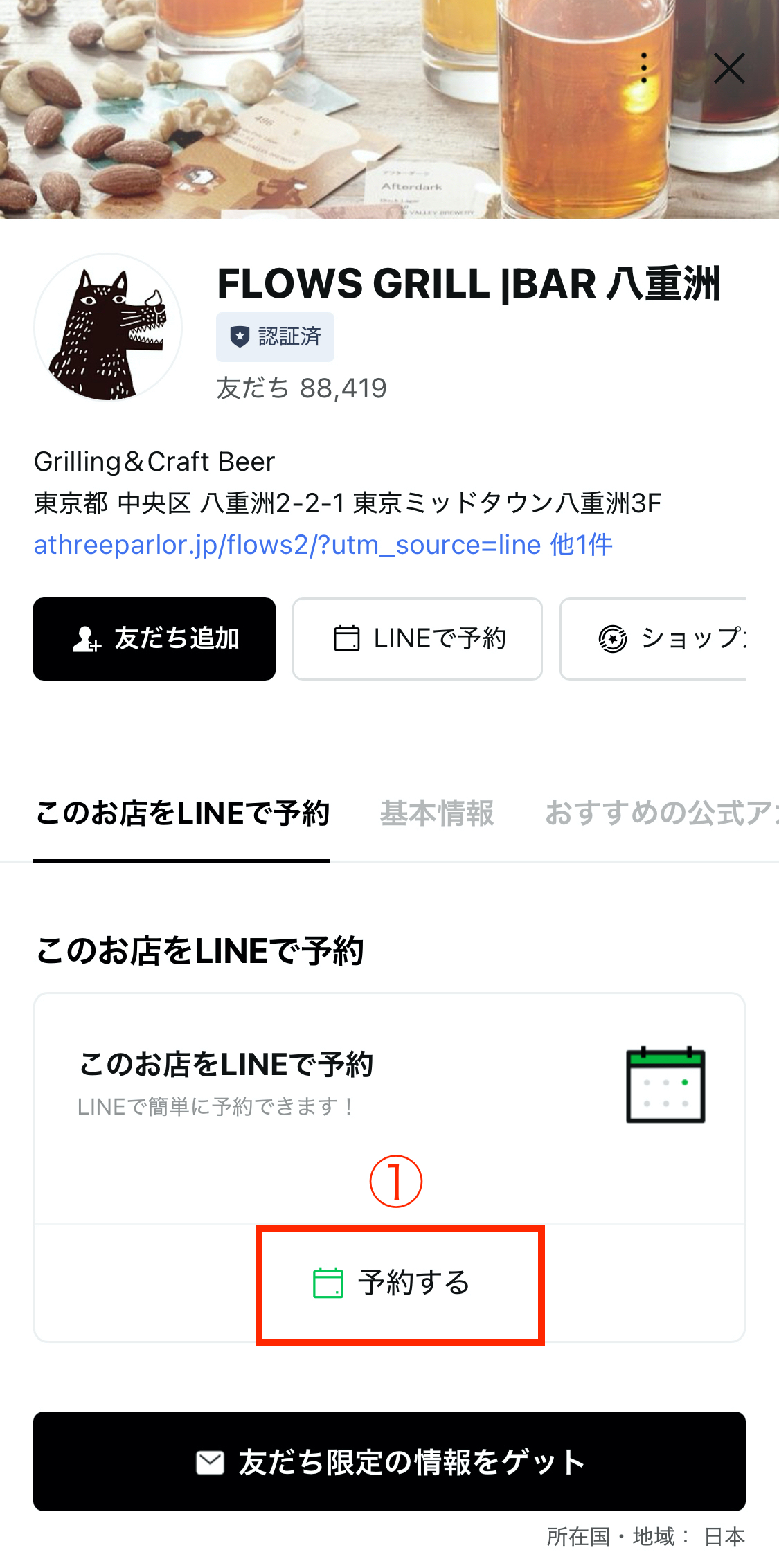Click the shop card icon beside ショップ
Image resolution: width=779 pixels, height=1568 pixels.
(x=612, y=638)
